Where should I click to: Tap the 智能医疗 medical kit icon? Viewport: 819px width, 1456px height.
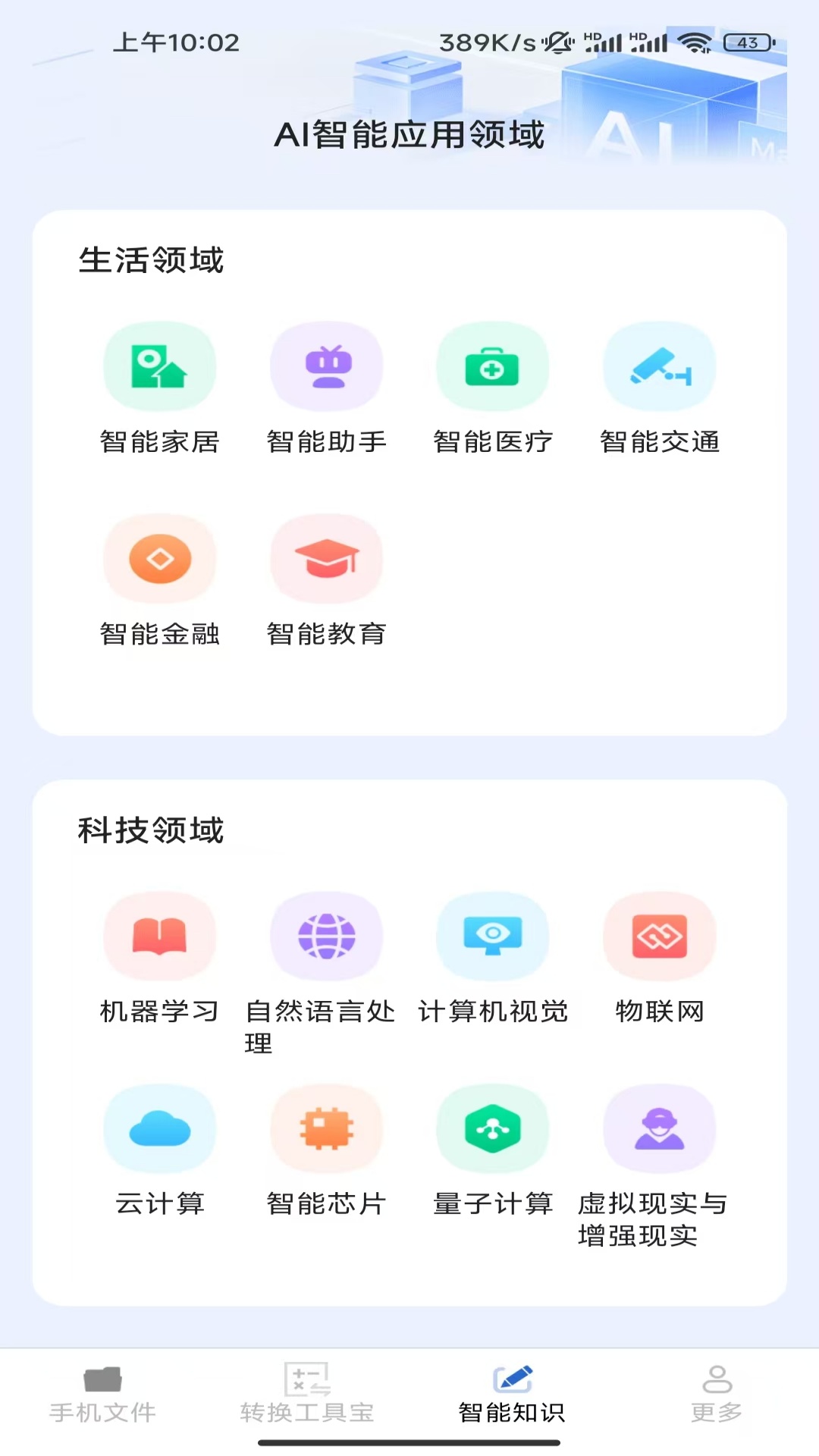(493, 366)
